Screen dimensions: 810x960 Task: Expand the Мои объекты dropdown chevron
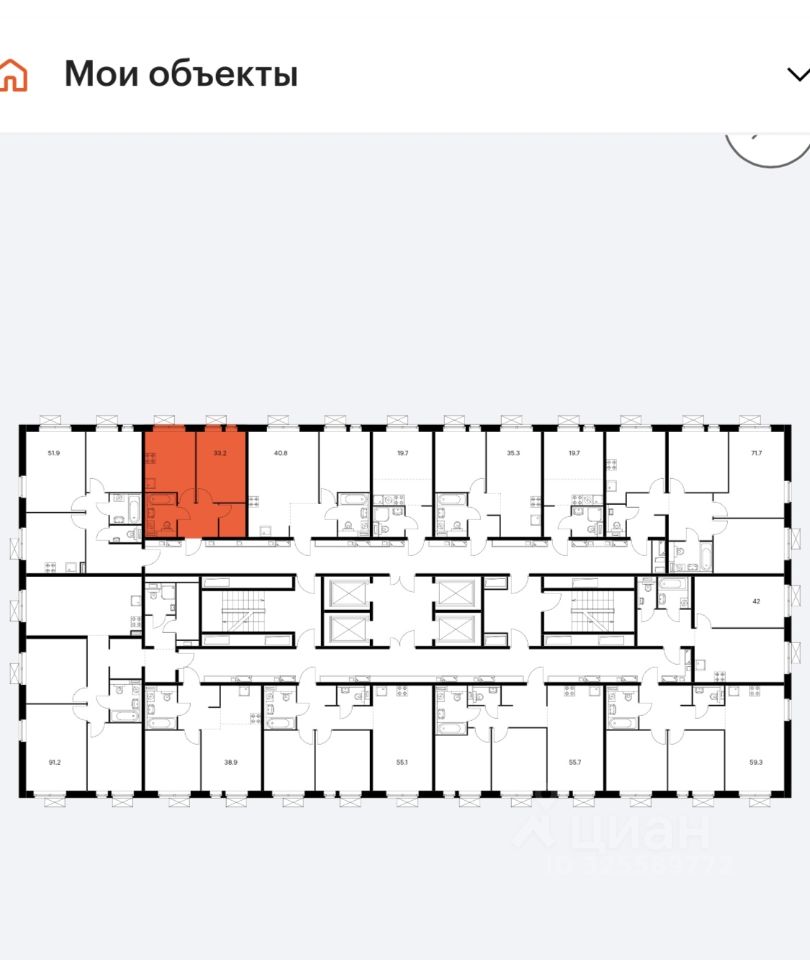(x=797, y=75)
